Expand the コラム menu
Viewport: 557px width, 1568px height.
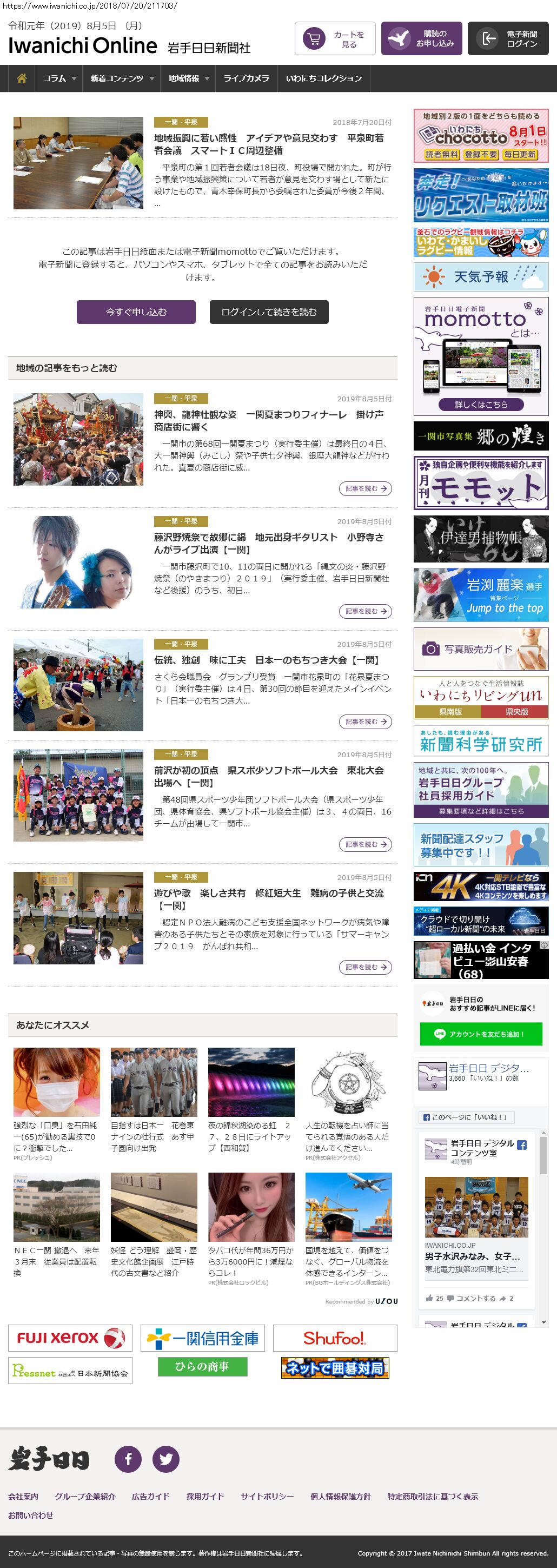point(58,78)
